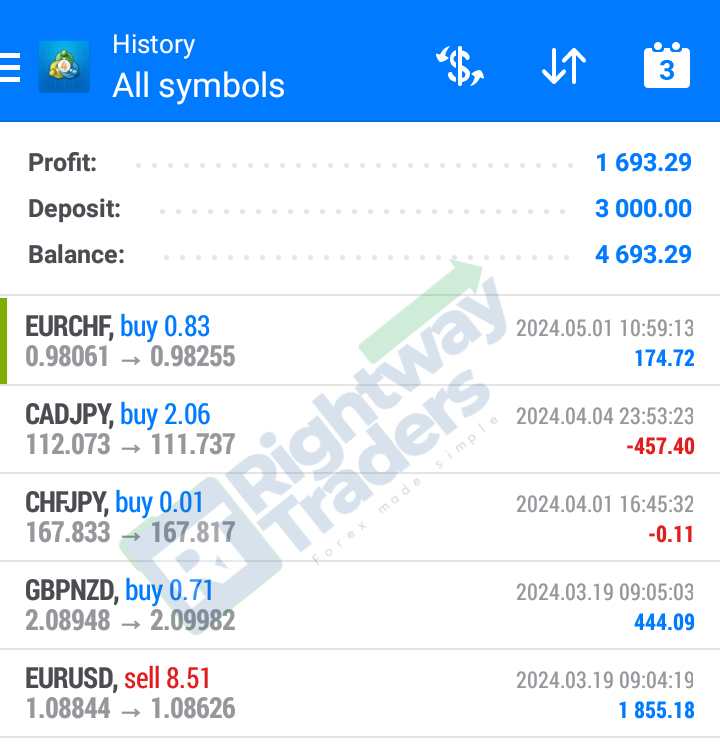720x745 pixels.
Task: View details of the GBPNZD buy 0.71 trade
Action: pyautogui.click(x=360, y=605)
